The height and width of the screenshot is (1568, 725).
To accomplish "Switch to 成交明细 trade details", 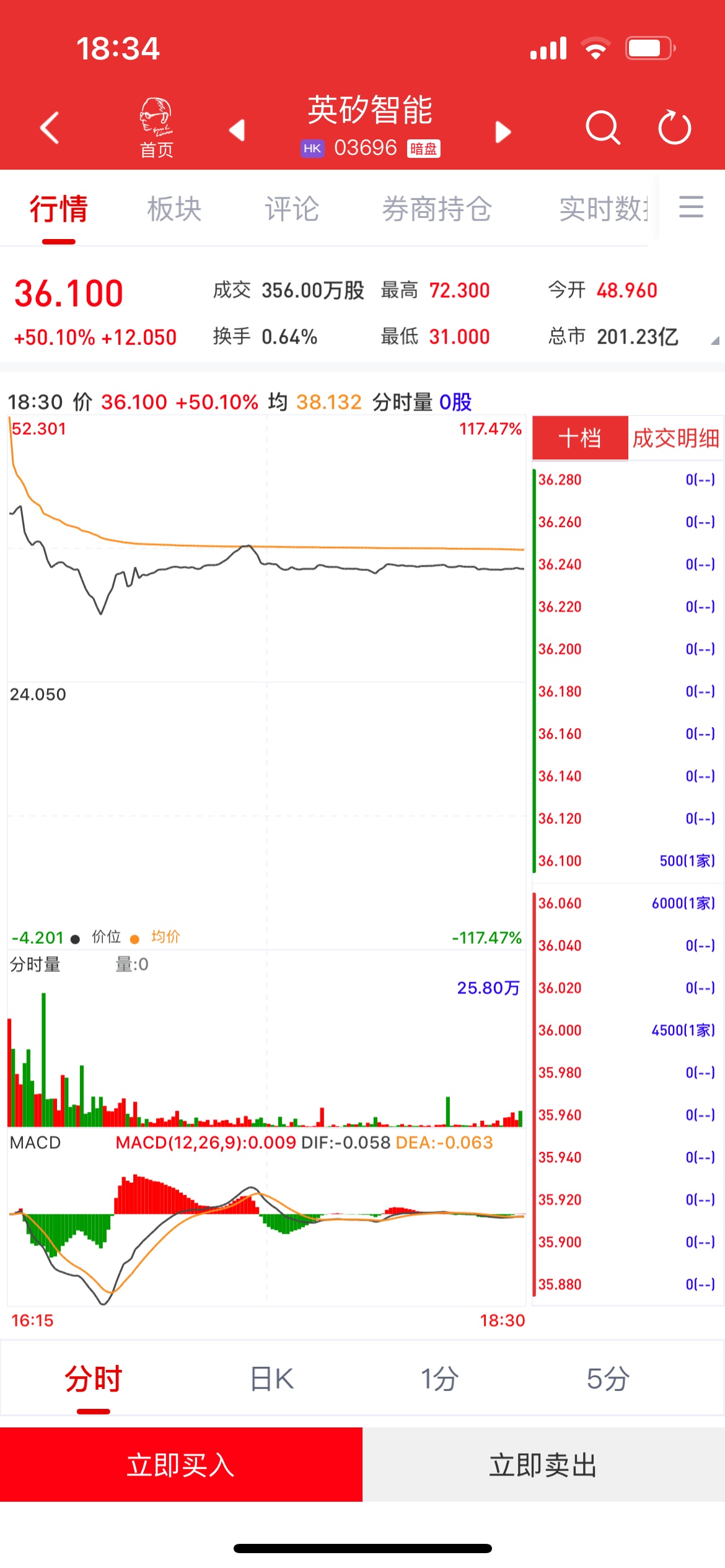I will tap(675, 438).
